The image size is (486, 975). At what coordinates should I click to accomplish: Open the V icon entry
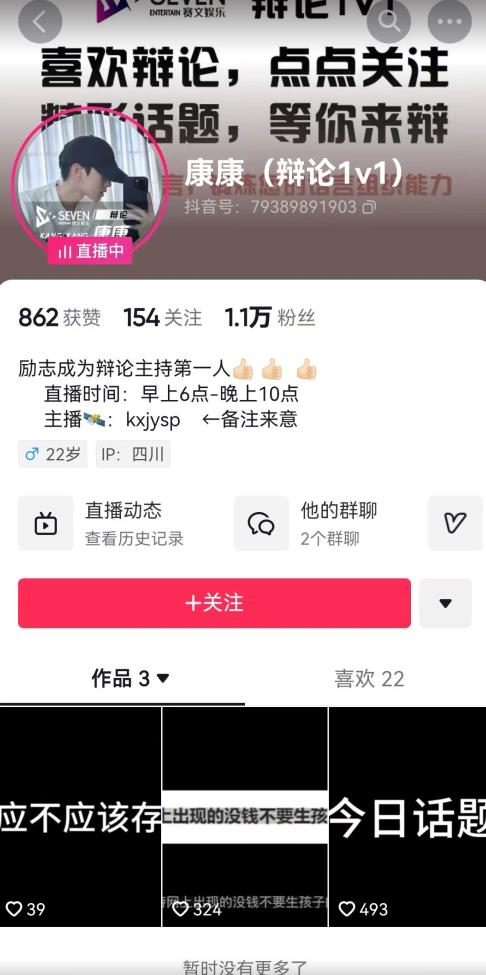click(x=455, y=523)
